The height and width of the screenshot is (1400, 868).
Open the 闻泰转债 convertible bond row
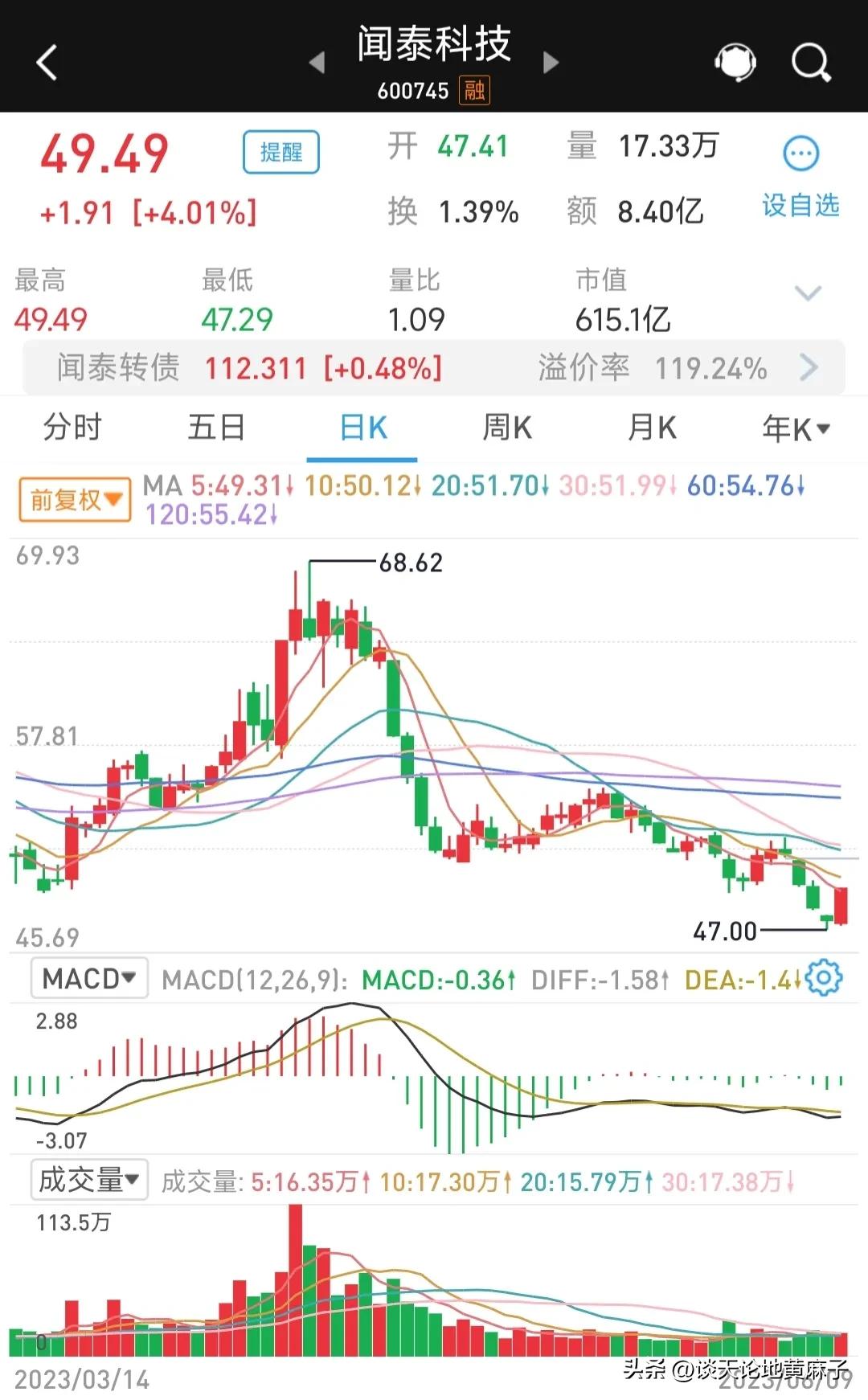[x=434, y=368]
